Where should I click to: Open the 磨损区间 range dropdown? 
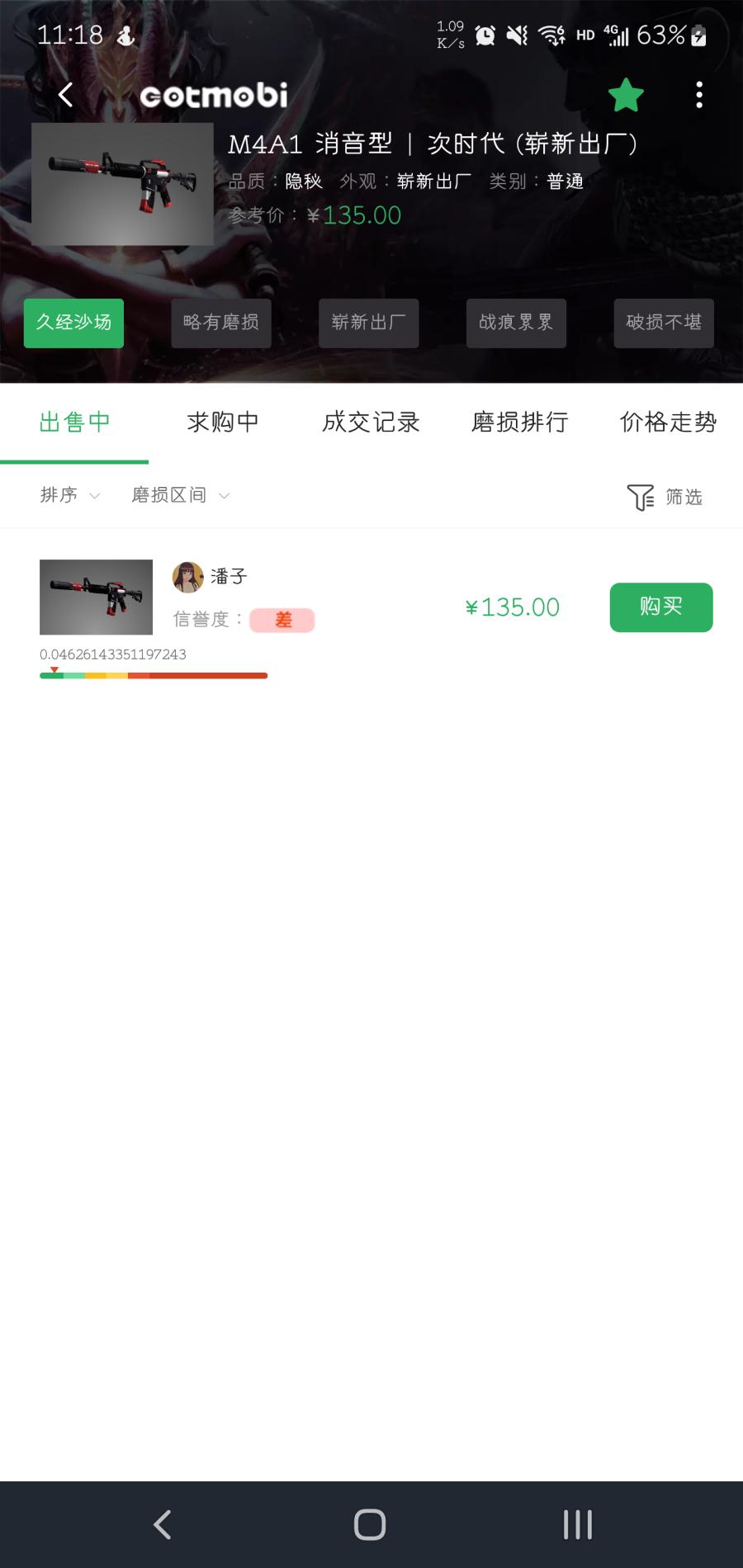coord(178,495)
